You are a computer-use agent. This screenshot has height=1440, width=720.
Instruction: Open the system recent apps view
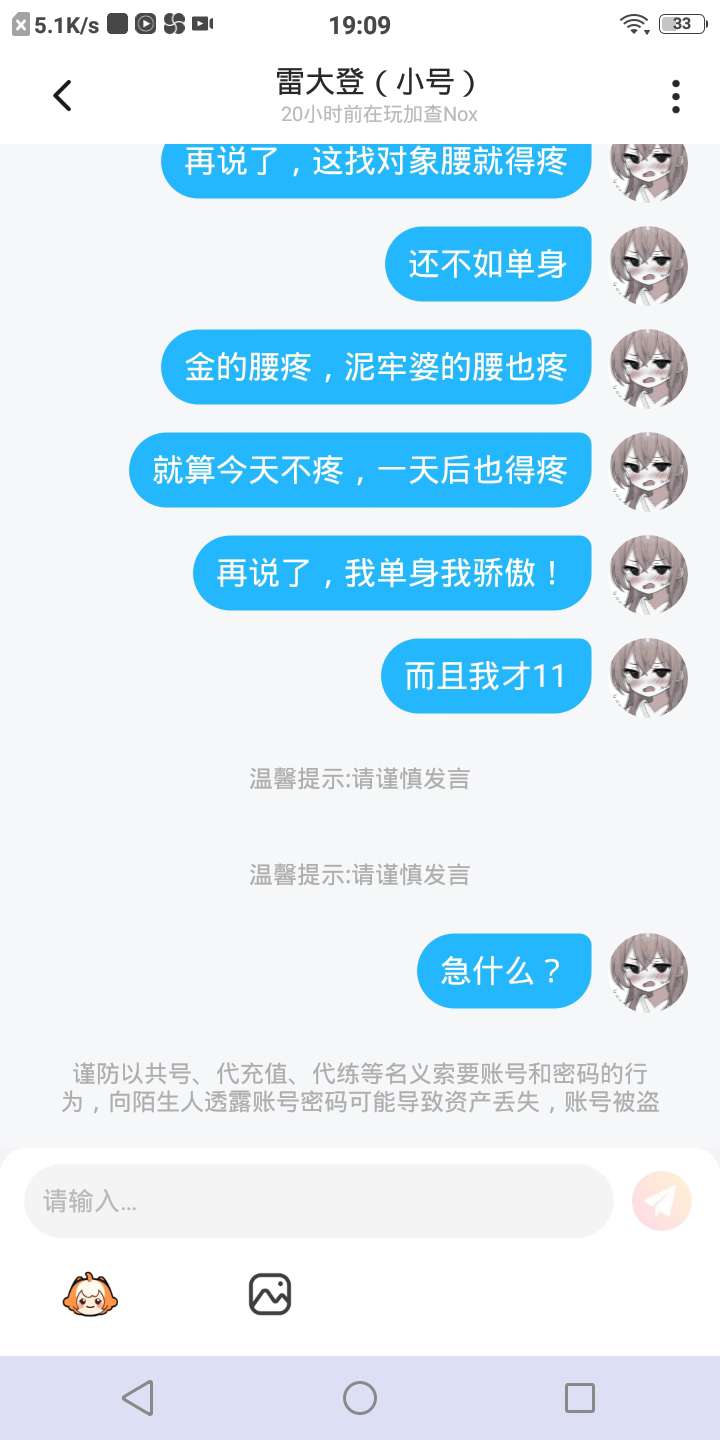(x=580, y=1398)
